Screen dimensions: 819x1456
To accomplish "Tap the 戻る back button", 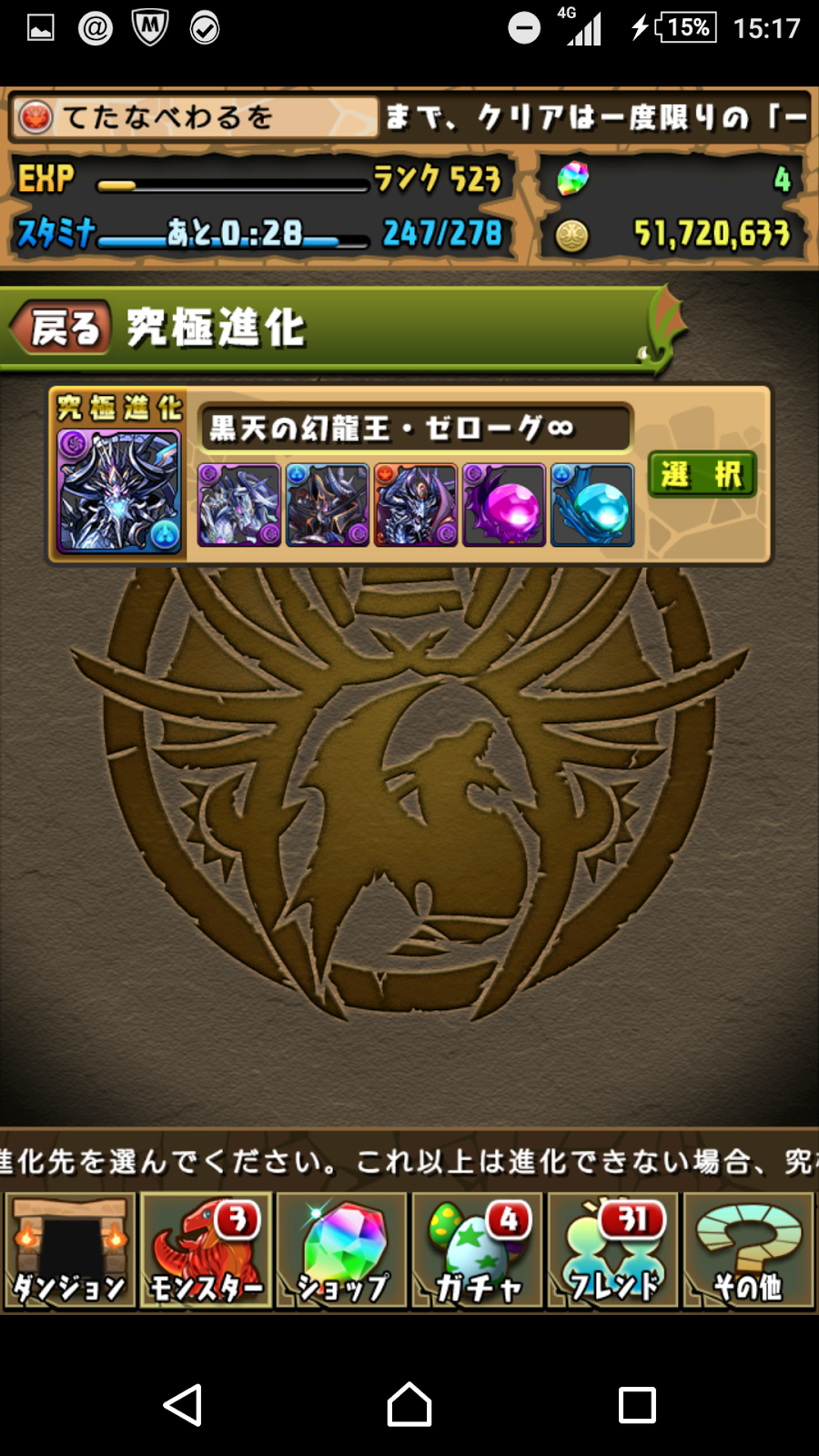I will click(62, 328).
